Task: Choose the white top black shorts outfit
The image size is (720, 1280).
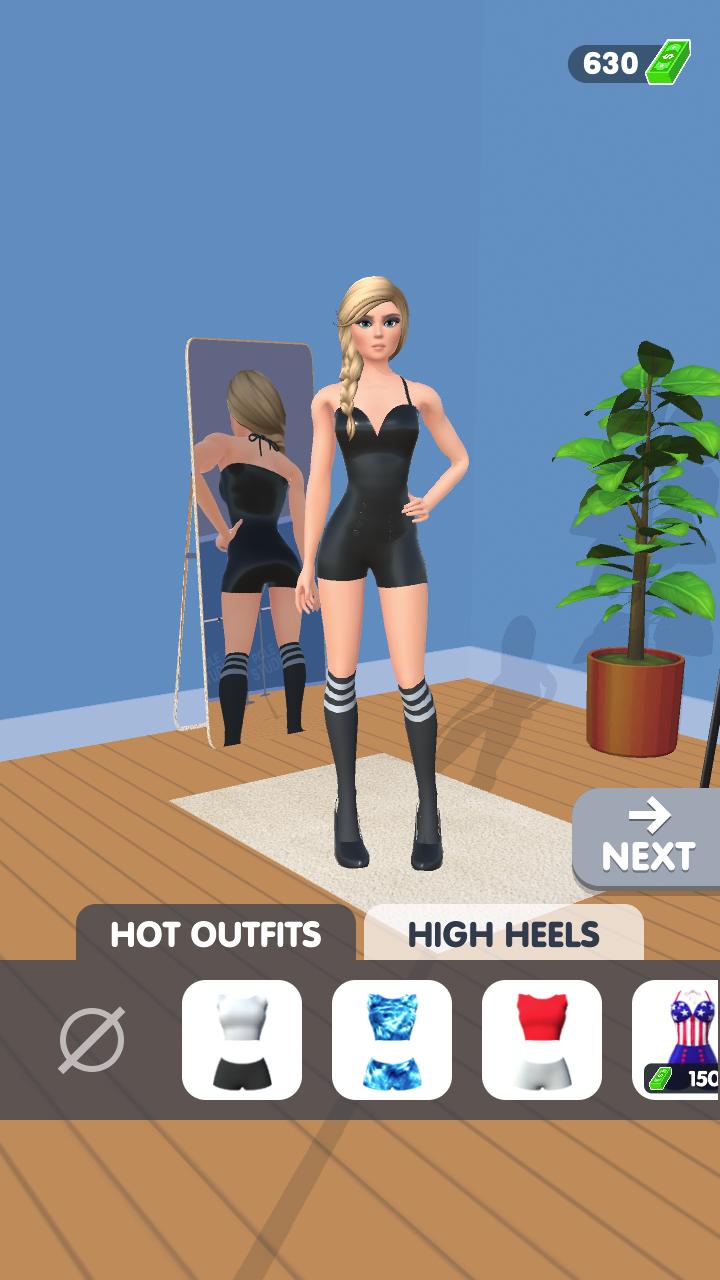Action: click(242, 1040)
